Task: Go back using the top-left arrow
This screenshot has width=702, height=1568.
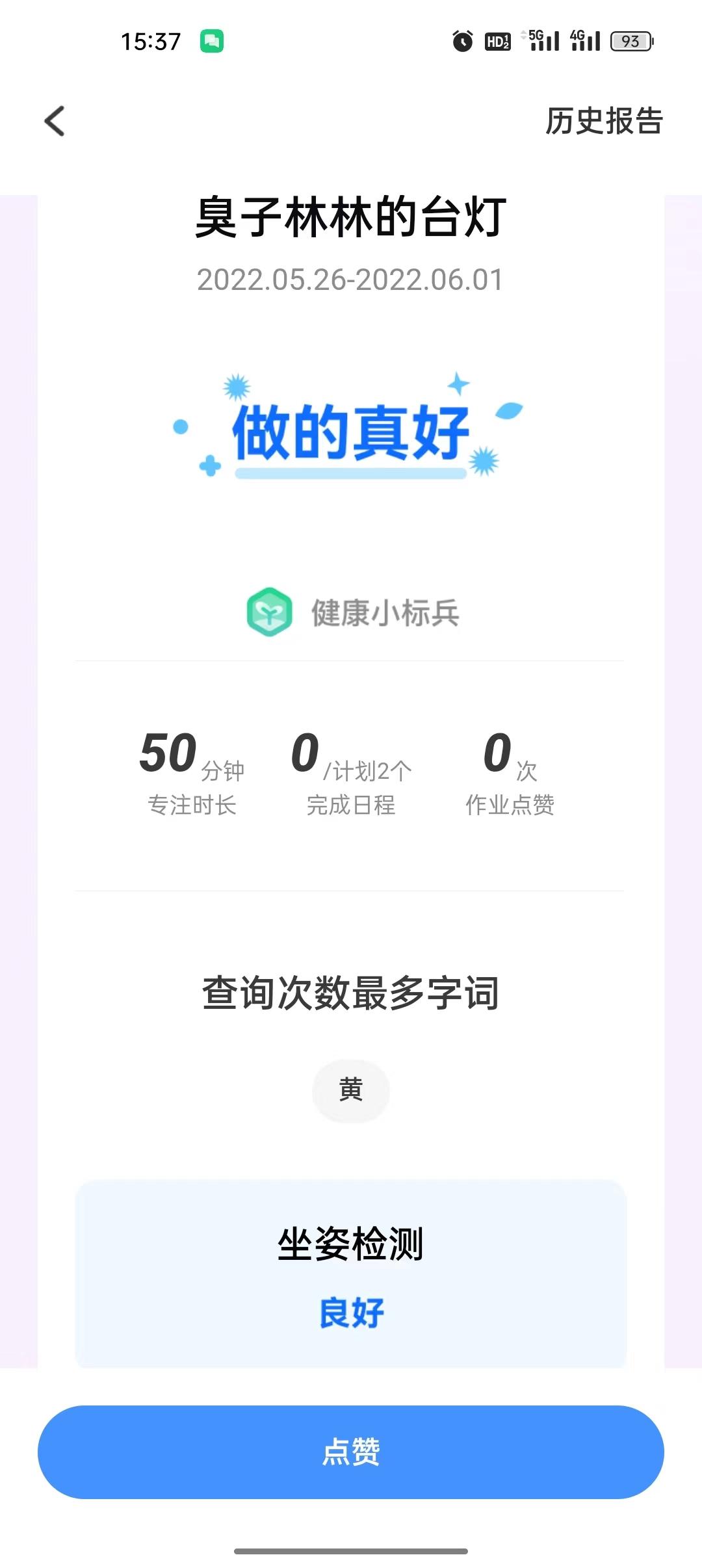Action: (x=55, y=122)
